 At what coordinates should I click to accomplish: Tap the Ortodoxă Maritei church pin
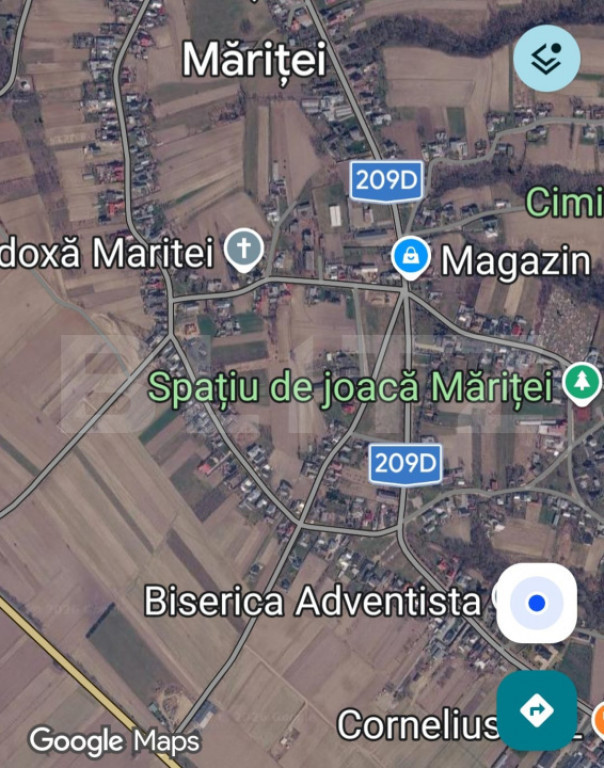244,250
